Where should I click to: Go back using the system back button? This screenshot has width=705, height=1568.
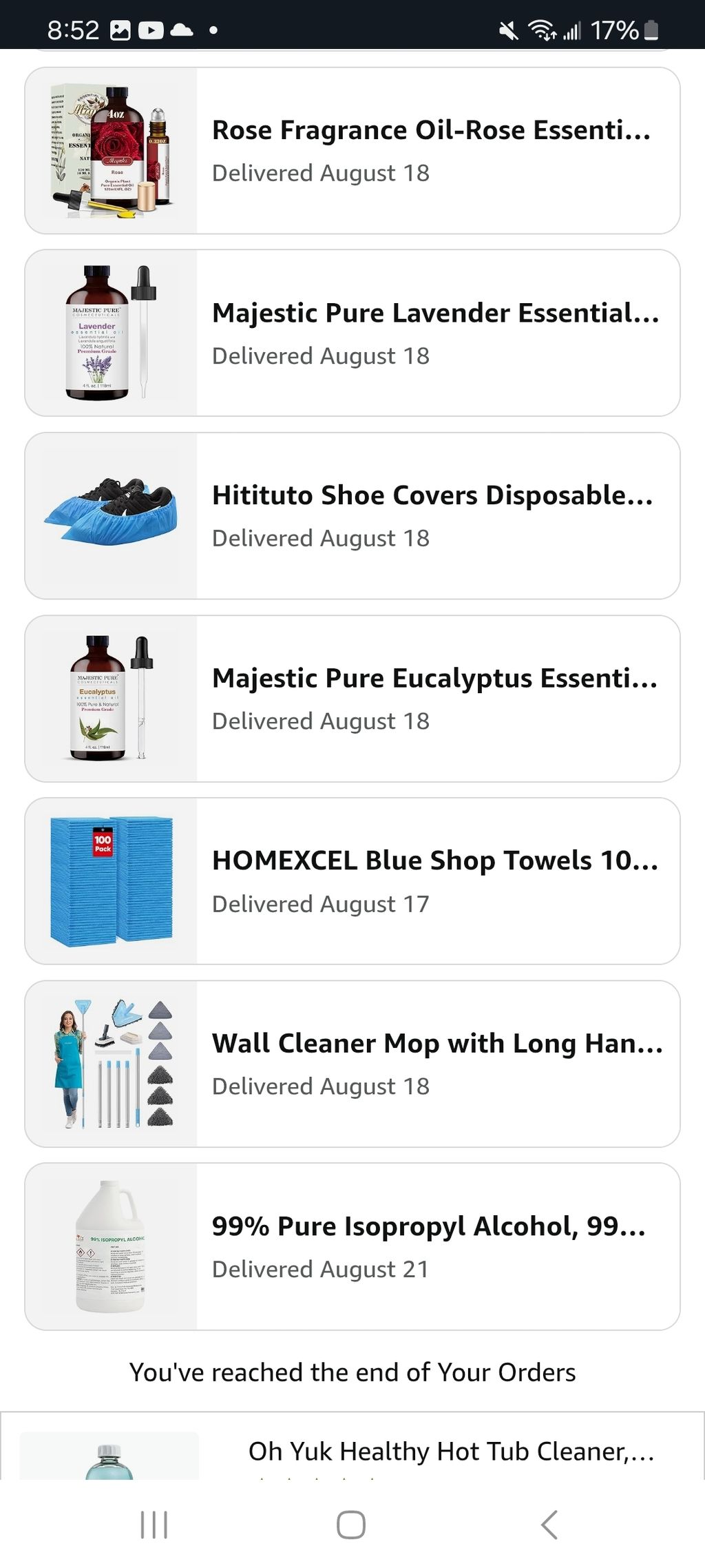click(549, 1525)
